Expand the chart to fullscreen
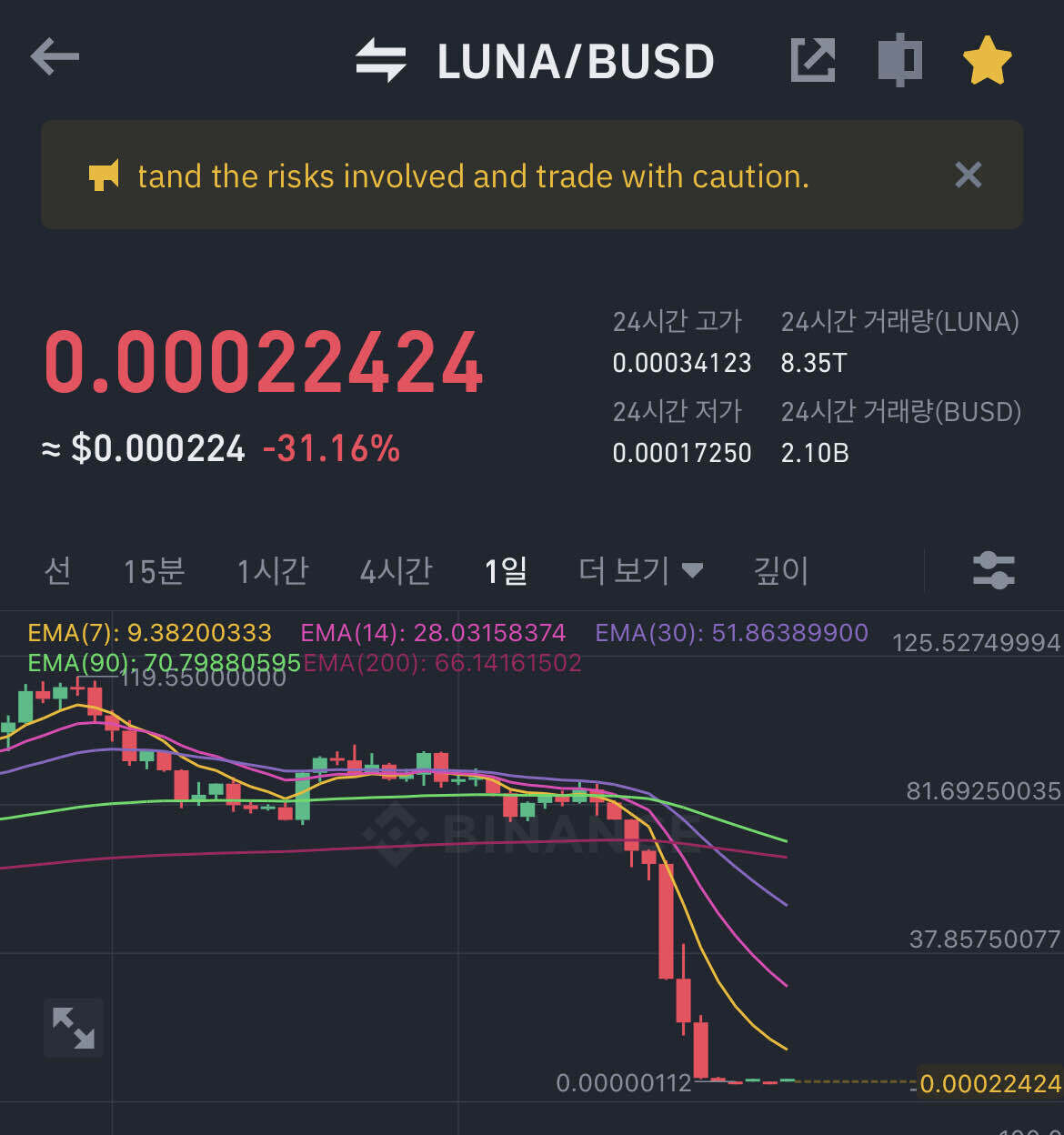1064x1135 pixels. pos(74,1028)
